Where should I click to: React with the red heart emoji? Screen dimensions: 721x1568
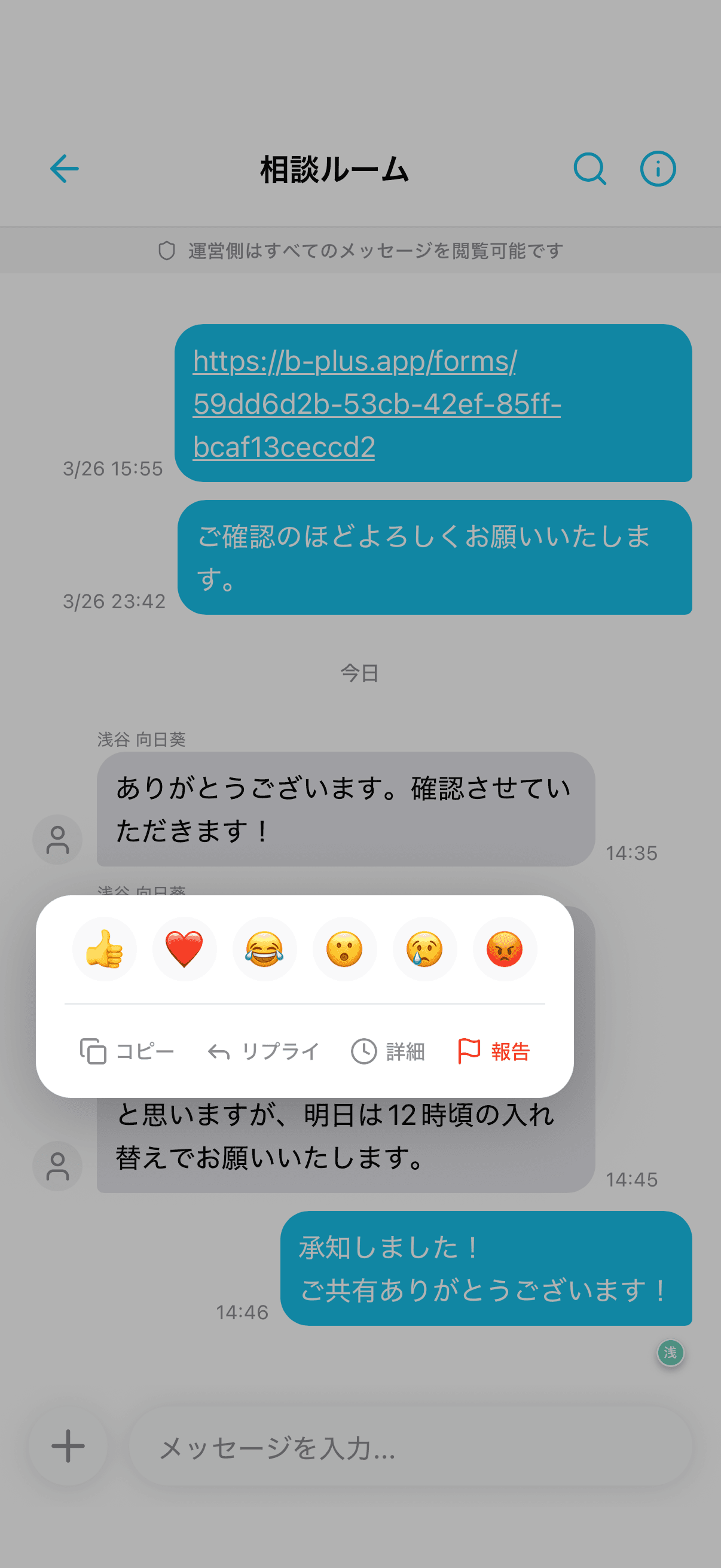(x=184, y=948)
